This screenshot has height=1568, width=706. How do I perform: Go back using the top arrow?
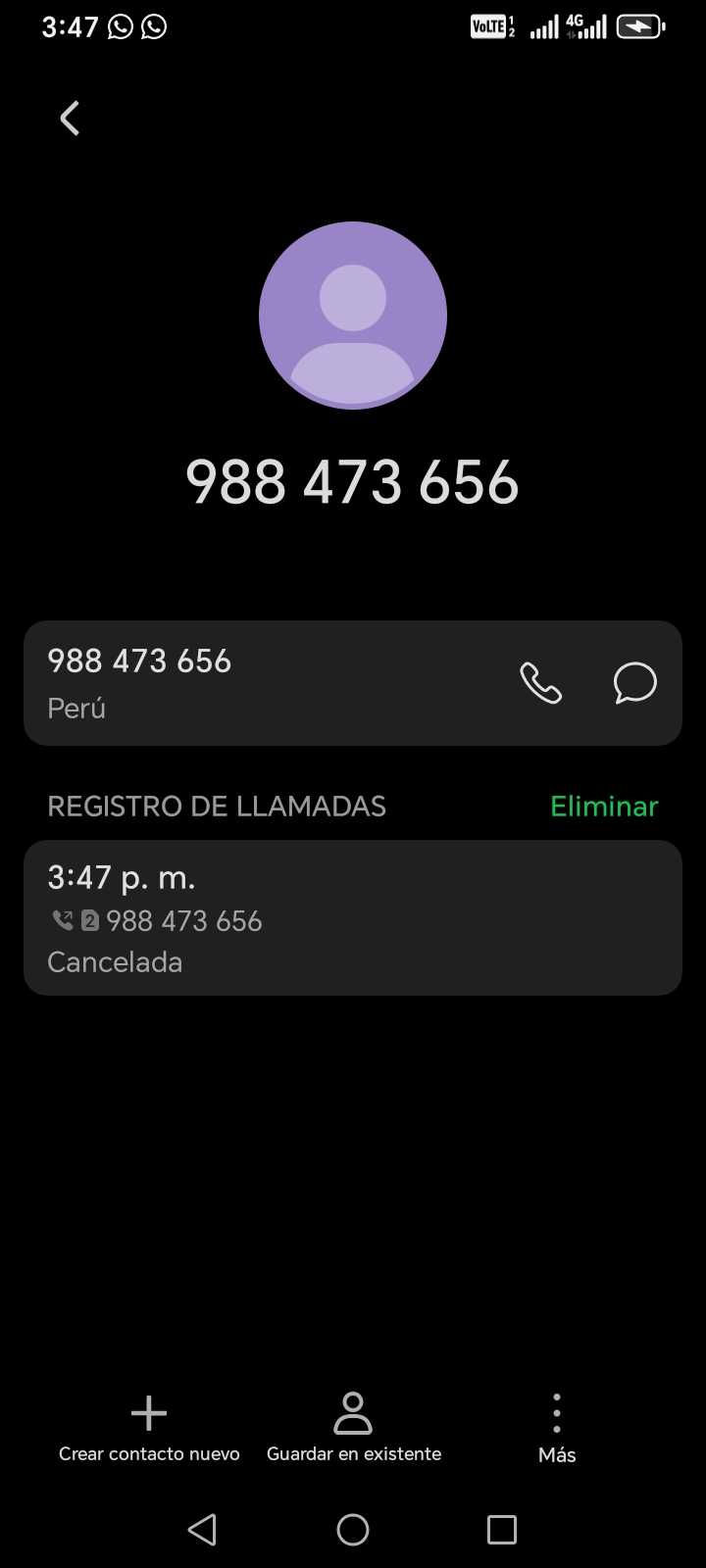70,119
